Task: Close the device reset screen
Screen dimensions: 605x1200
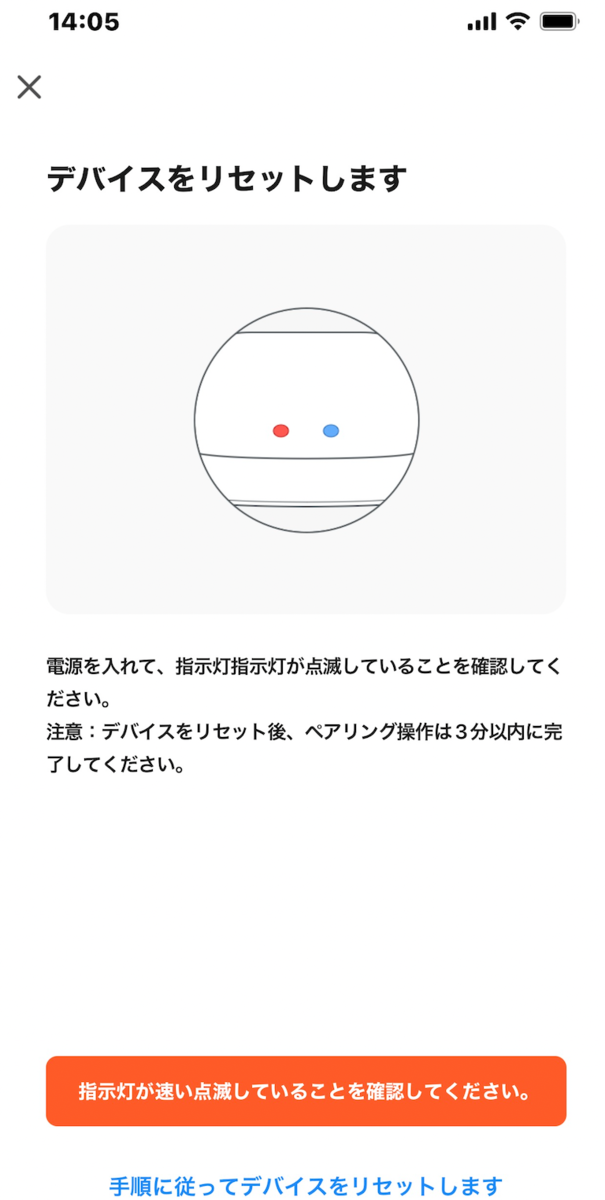Action: pyautogui.click(x=29, y=87)
